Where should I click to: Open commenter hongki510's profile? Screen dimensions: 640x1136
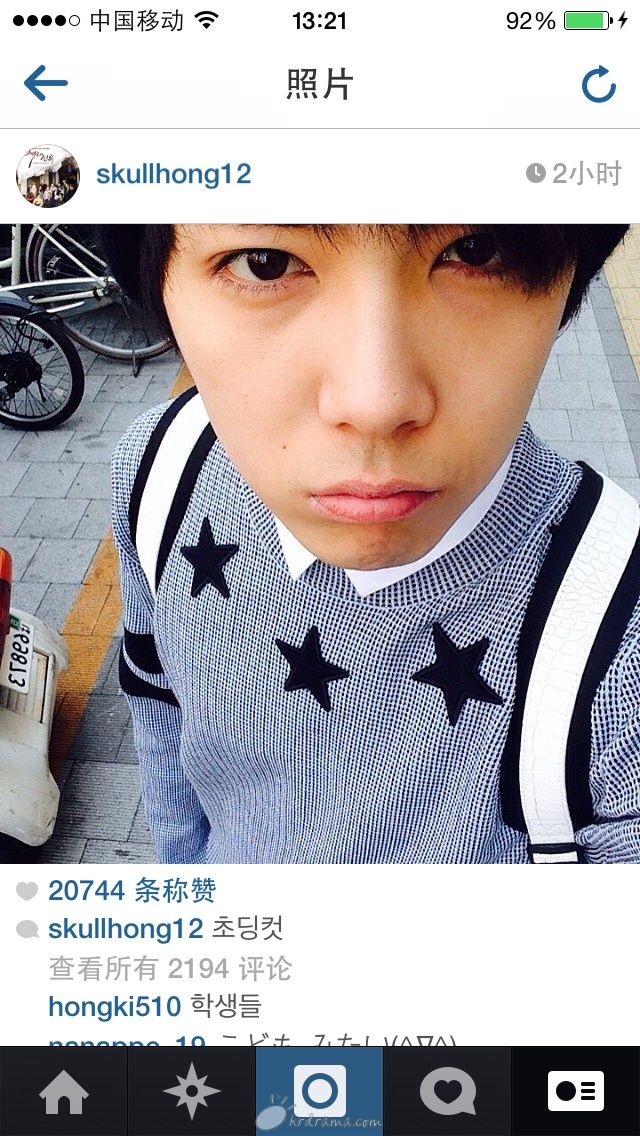click(114, 1006)
